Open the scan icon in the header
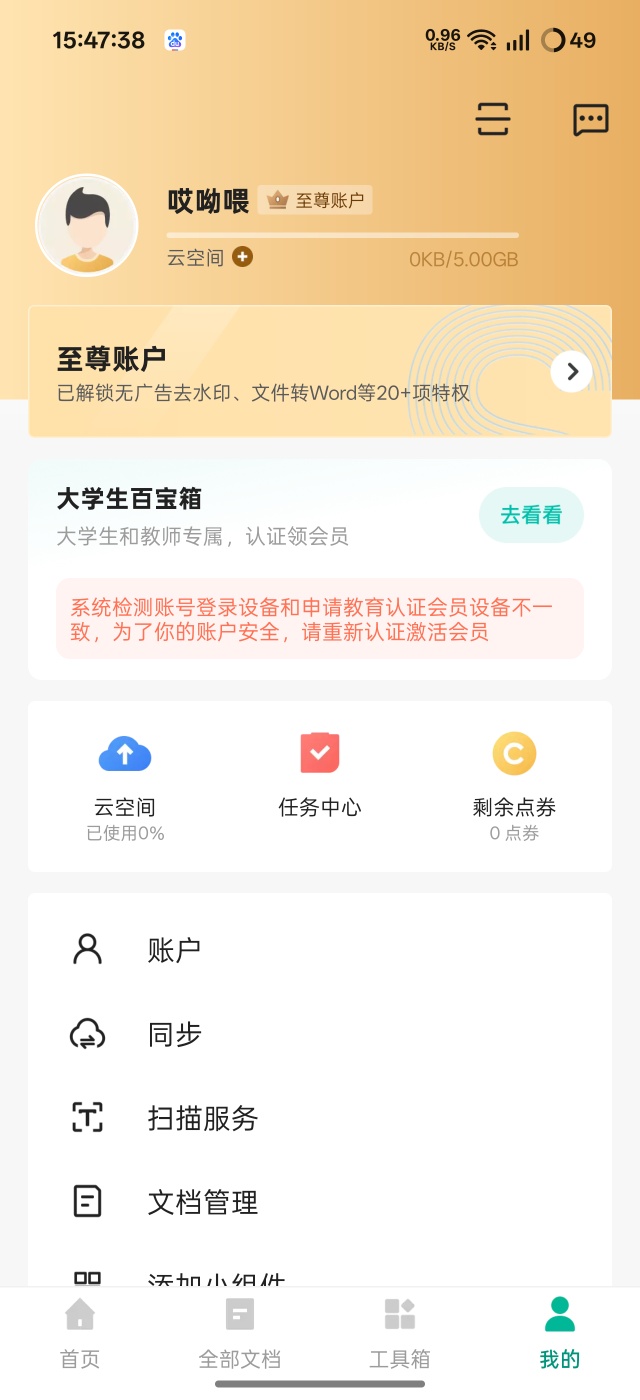 pyautogui.click(x=492, y=120)
